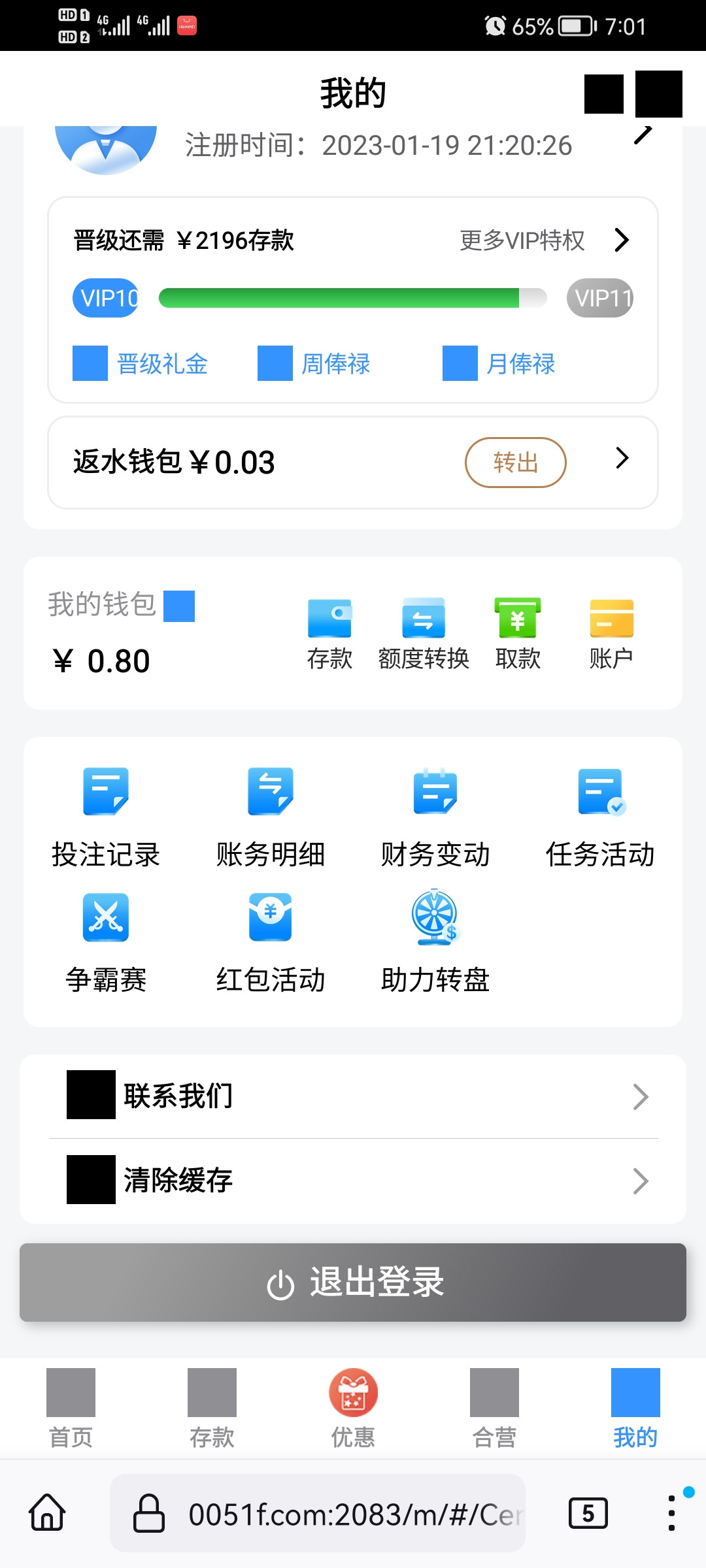Tap 清除缓存 to clear cache
This screenshot has width=706, height=1568.
[x=353, y=1180]
